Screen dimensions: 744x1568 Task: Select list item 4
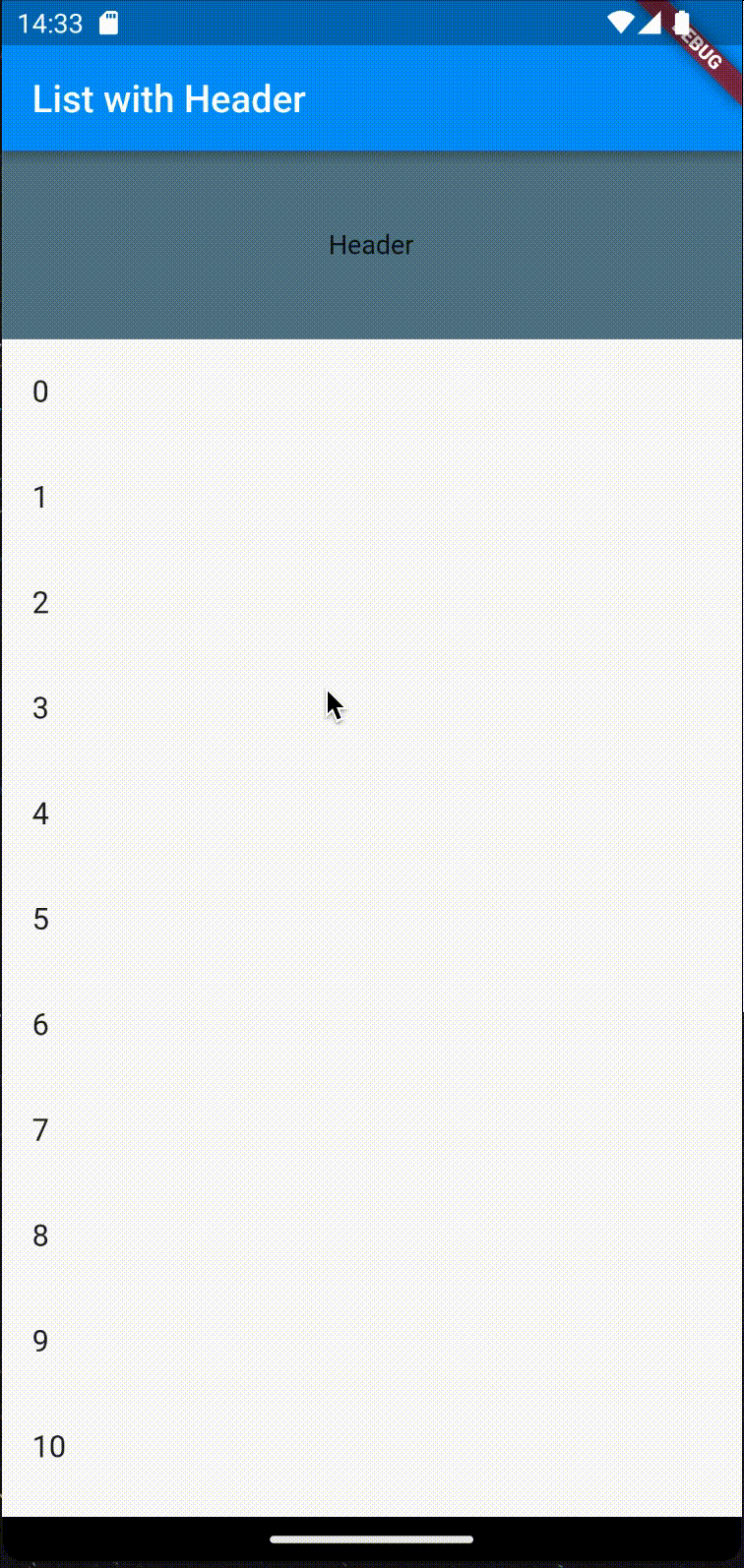click(372, 814)
